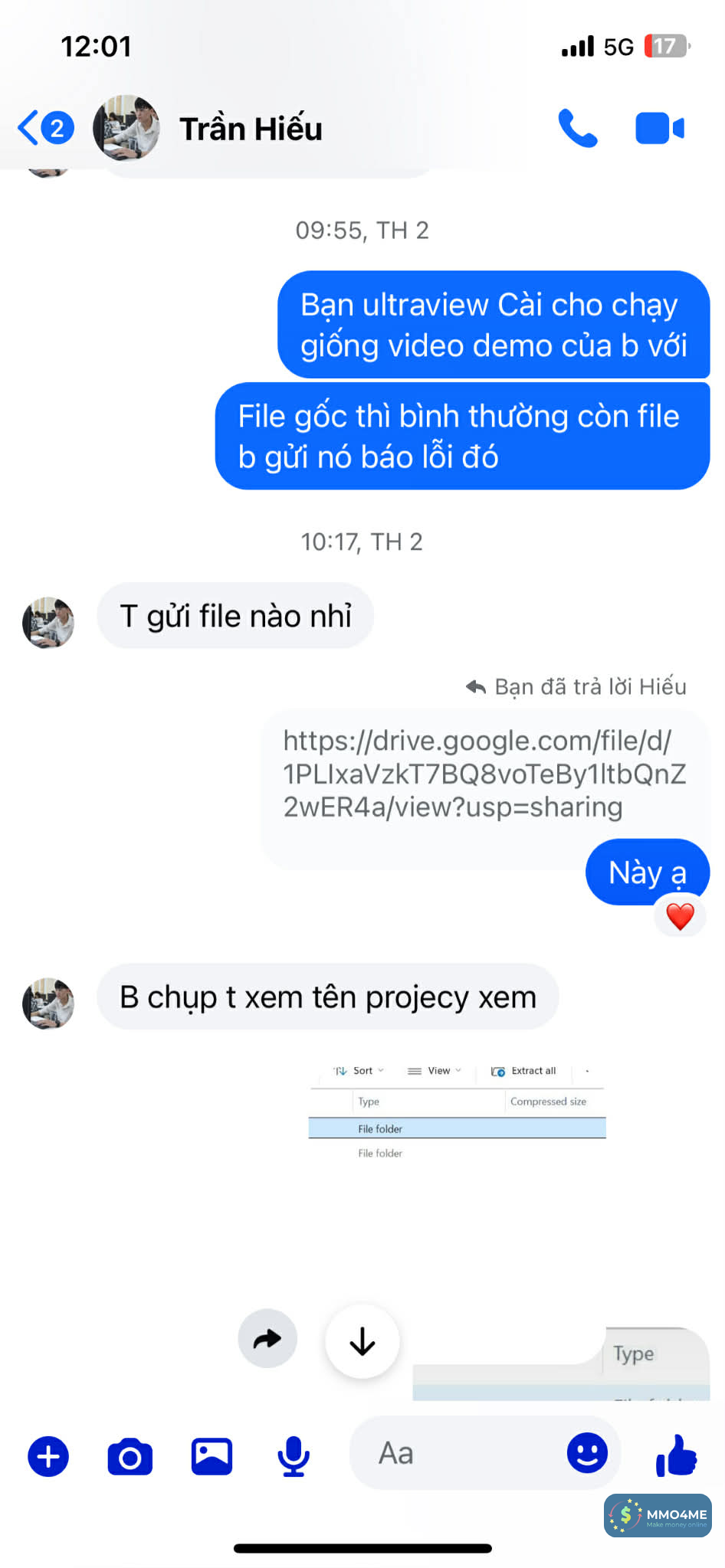Start a video call with Trần Hiếu
Viewport: 725px width, 1568px height.
click(x=660, y=128)
